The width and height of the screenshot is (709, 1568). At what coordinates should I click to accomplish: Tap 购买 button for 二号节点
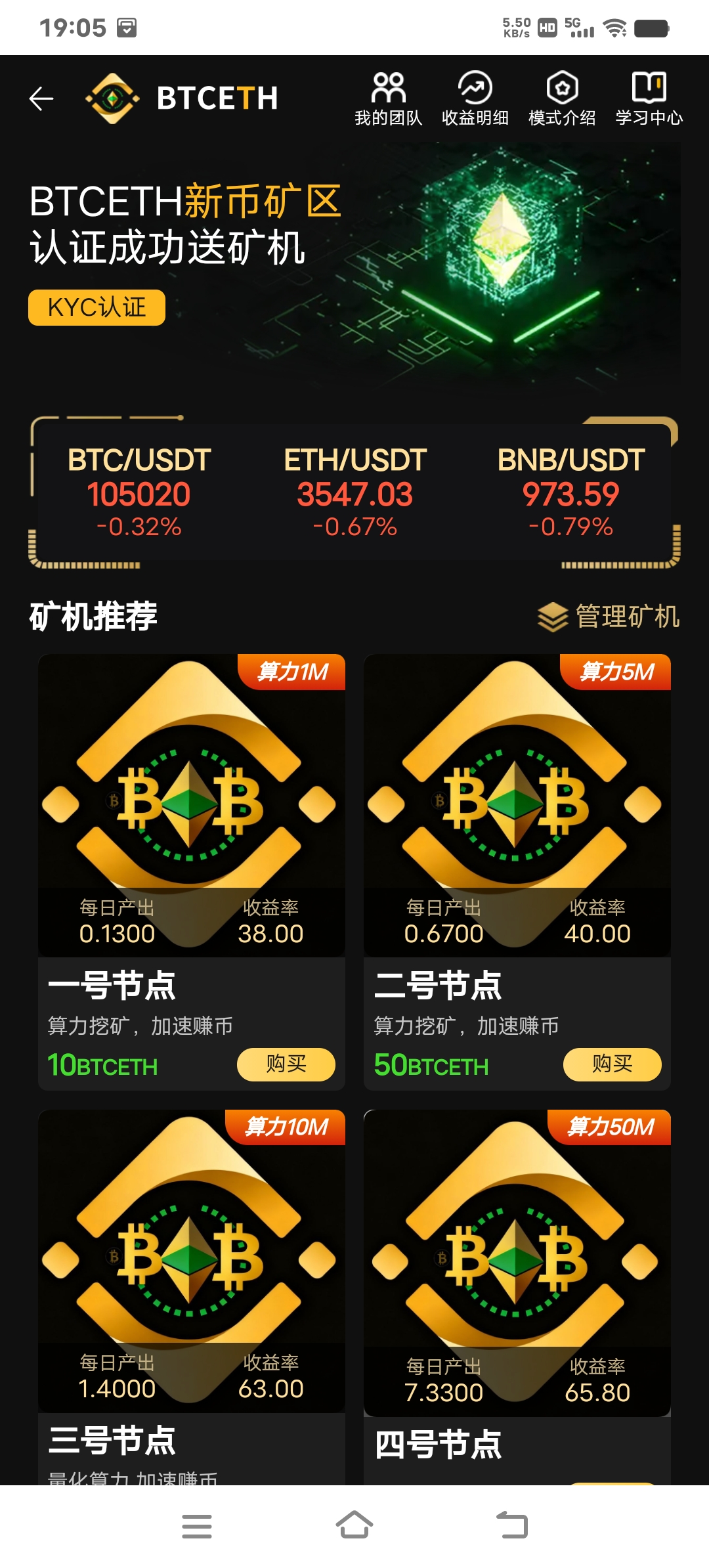(612, 1064)
